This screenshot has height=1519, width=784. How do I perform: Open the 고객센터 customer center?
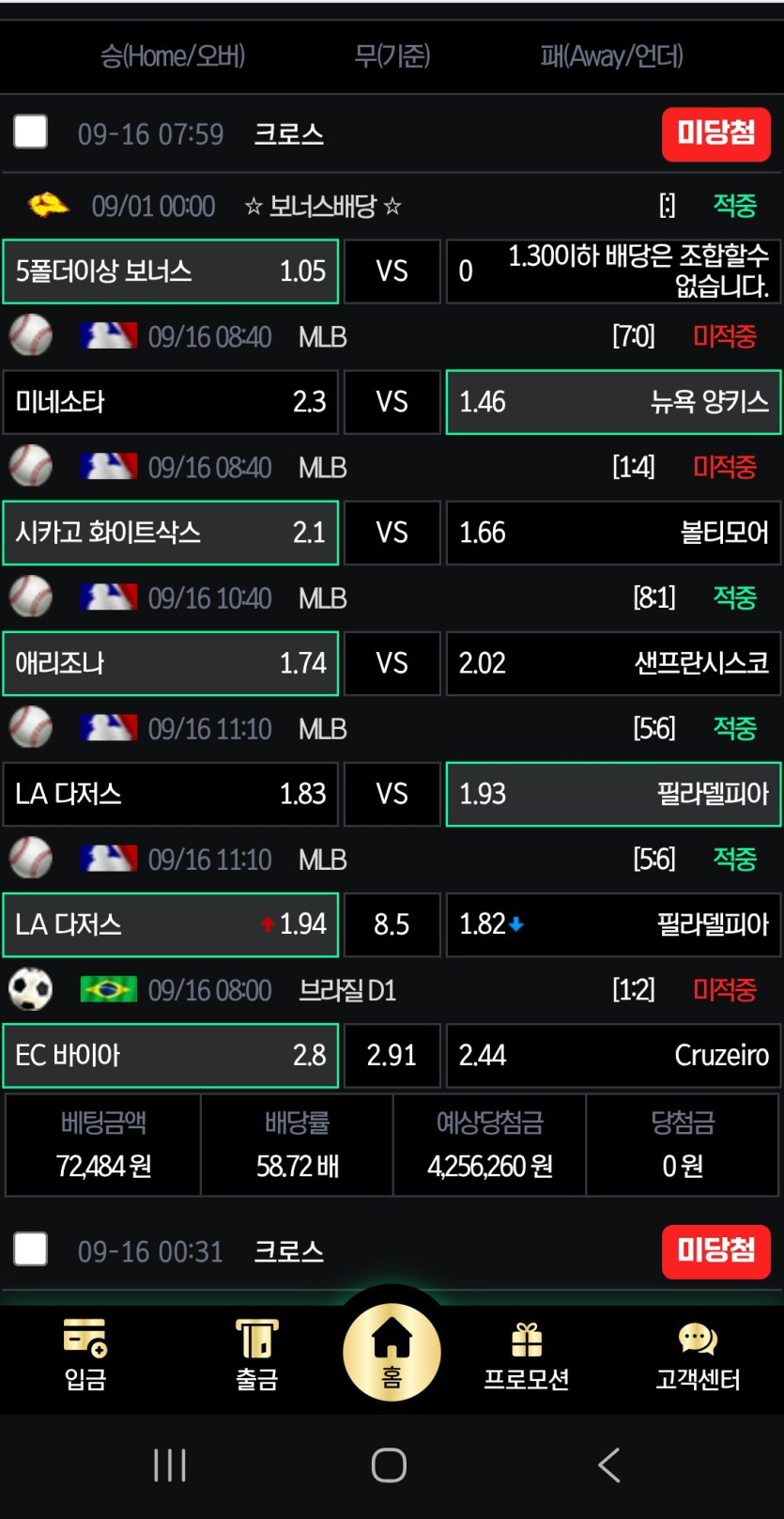[698, 1355]
